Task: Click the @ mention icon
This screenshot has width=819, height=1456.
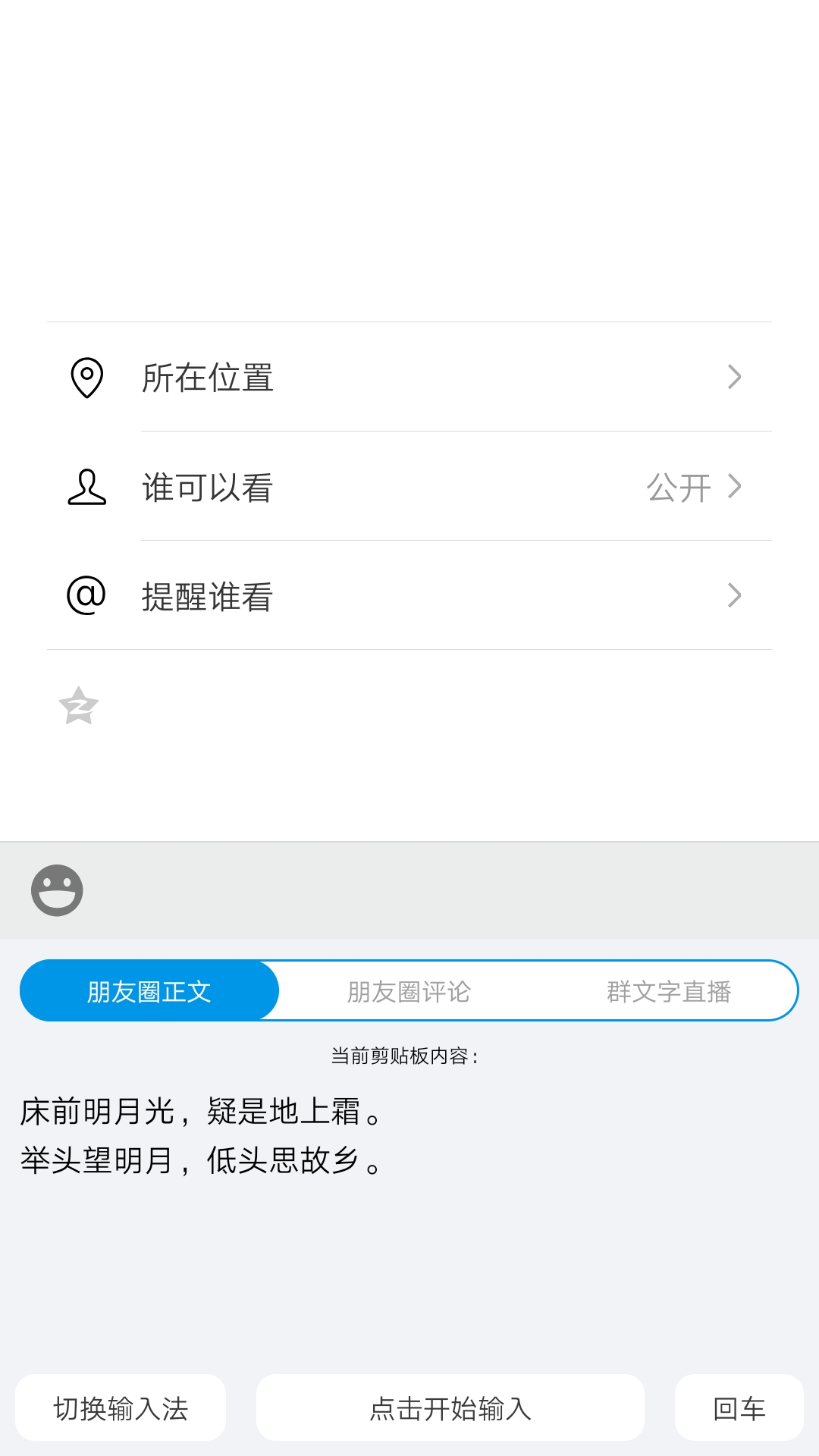Action: [x=86, y=597]
